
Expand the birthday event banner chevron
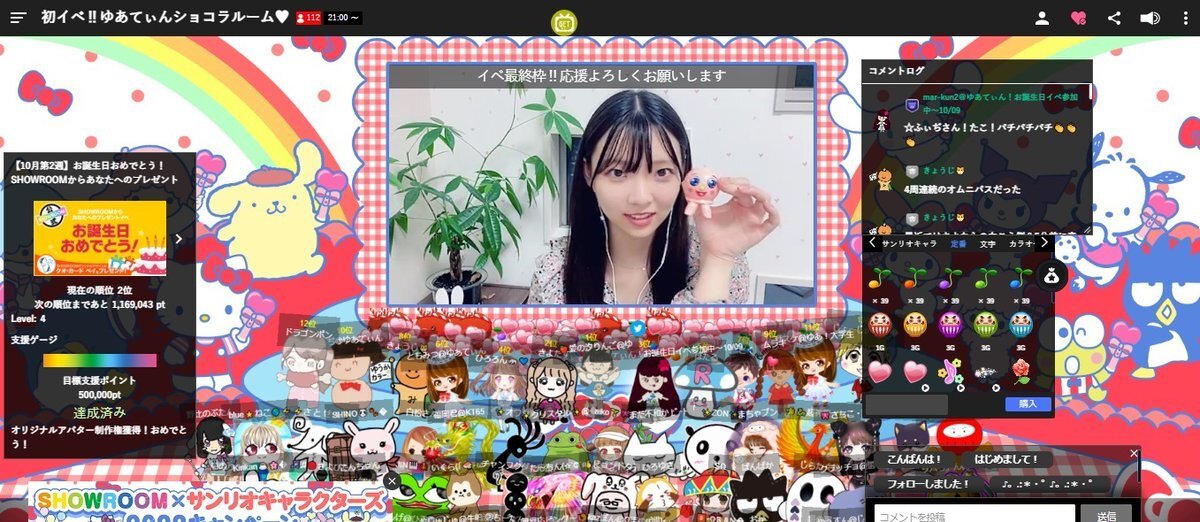(x=179, y=239)
